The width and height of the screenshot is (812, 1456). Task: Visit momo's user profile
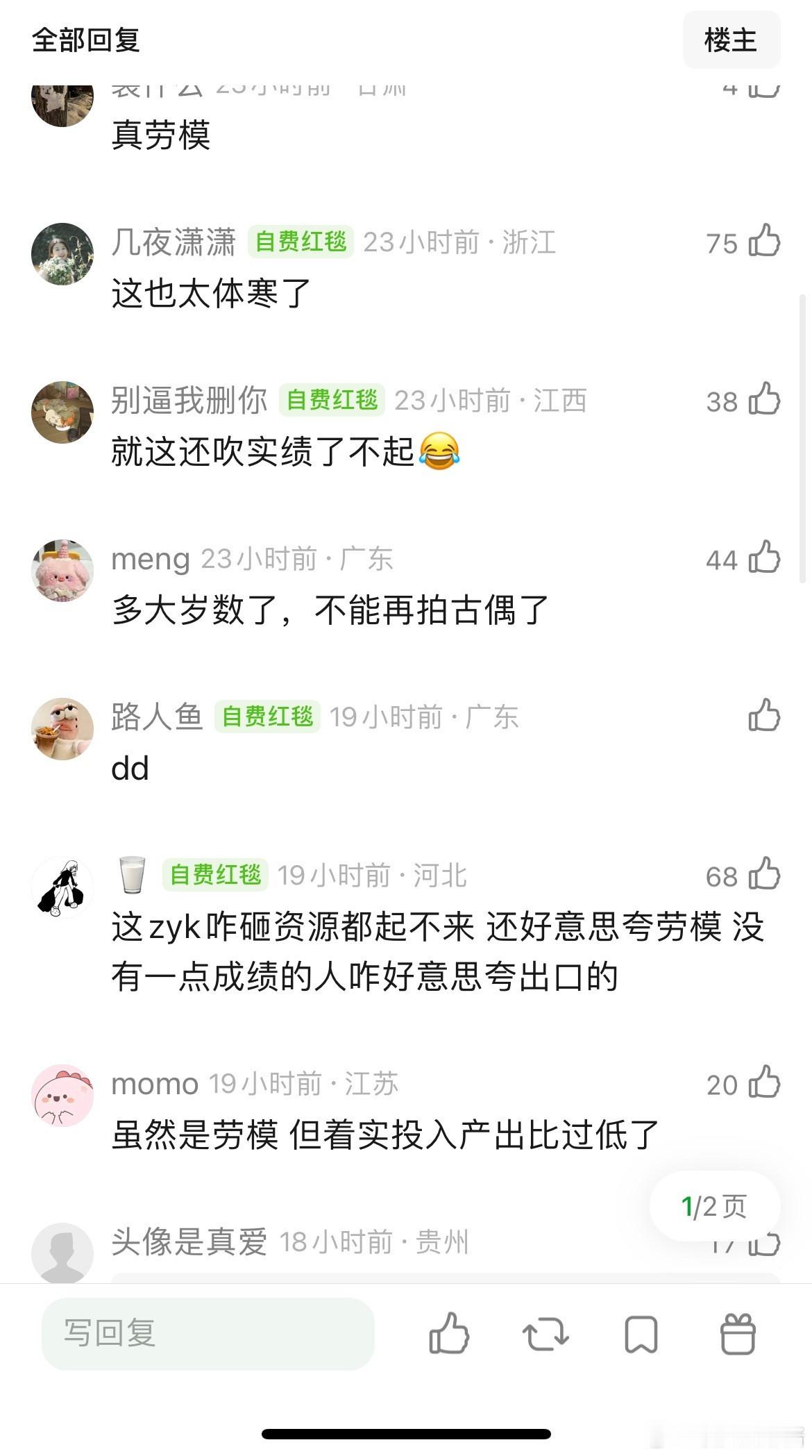point(154,1084)
